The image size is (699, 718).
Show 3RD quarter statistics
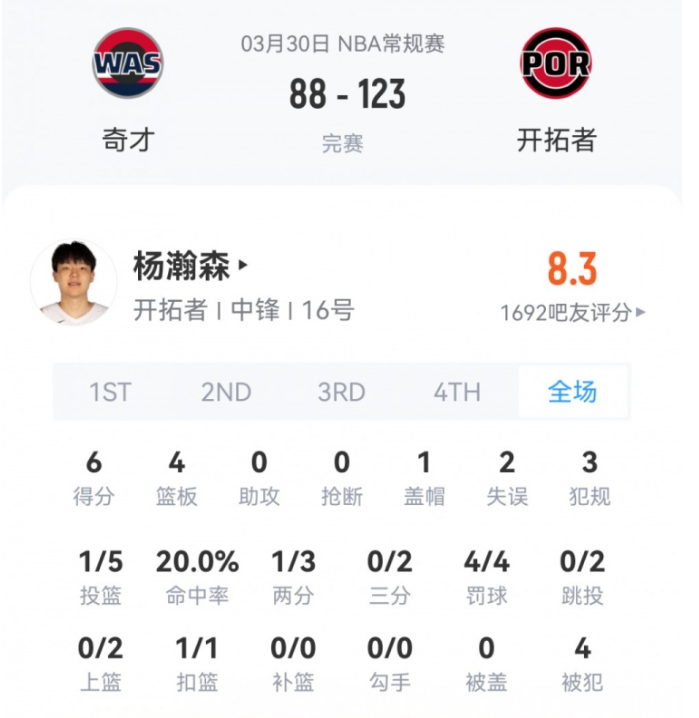tap(342, 392)
